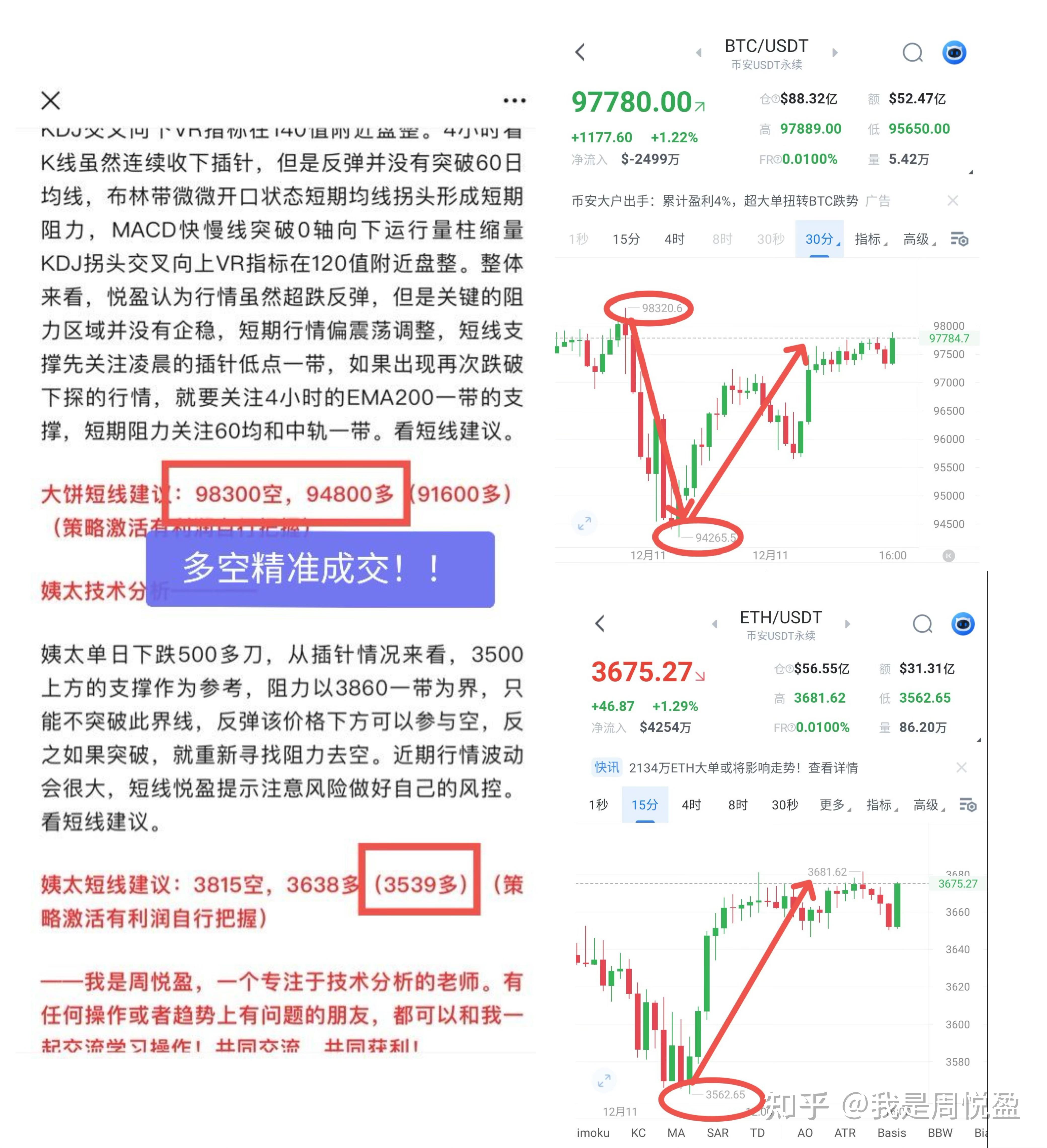Open the 更多 dropdown on the ETH chart
The width and height of the screenshot is (1047, 1148).
(x=832, y=805)
